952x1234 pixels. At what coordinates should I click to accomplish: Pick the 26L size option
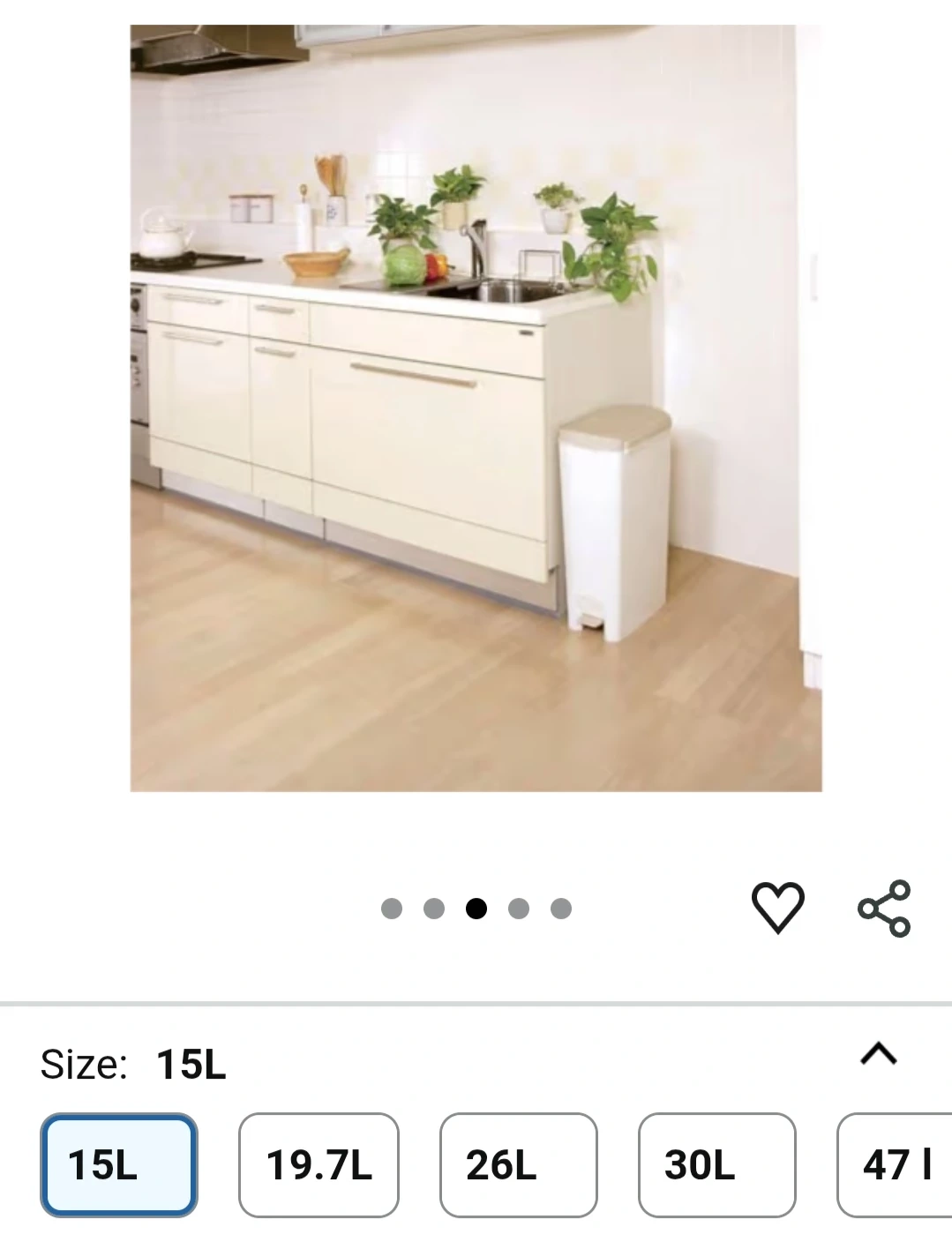(518, 1164)
